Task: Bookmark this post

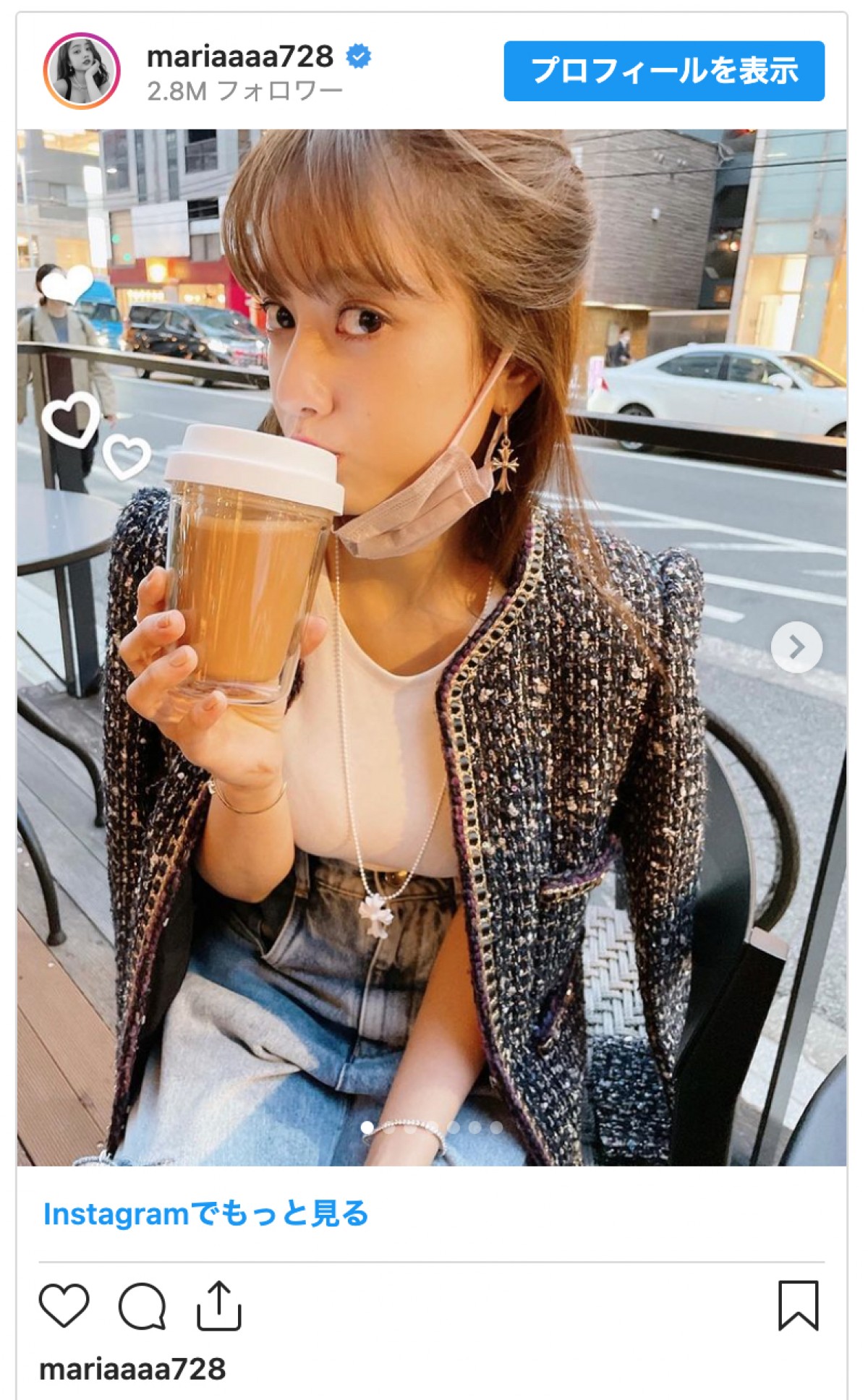Action: [x=798, y=1305]
